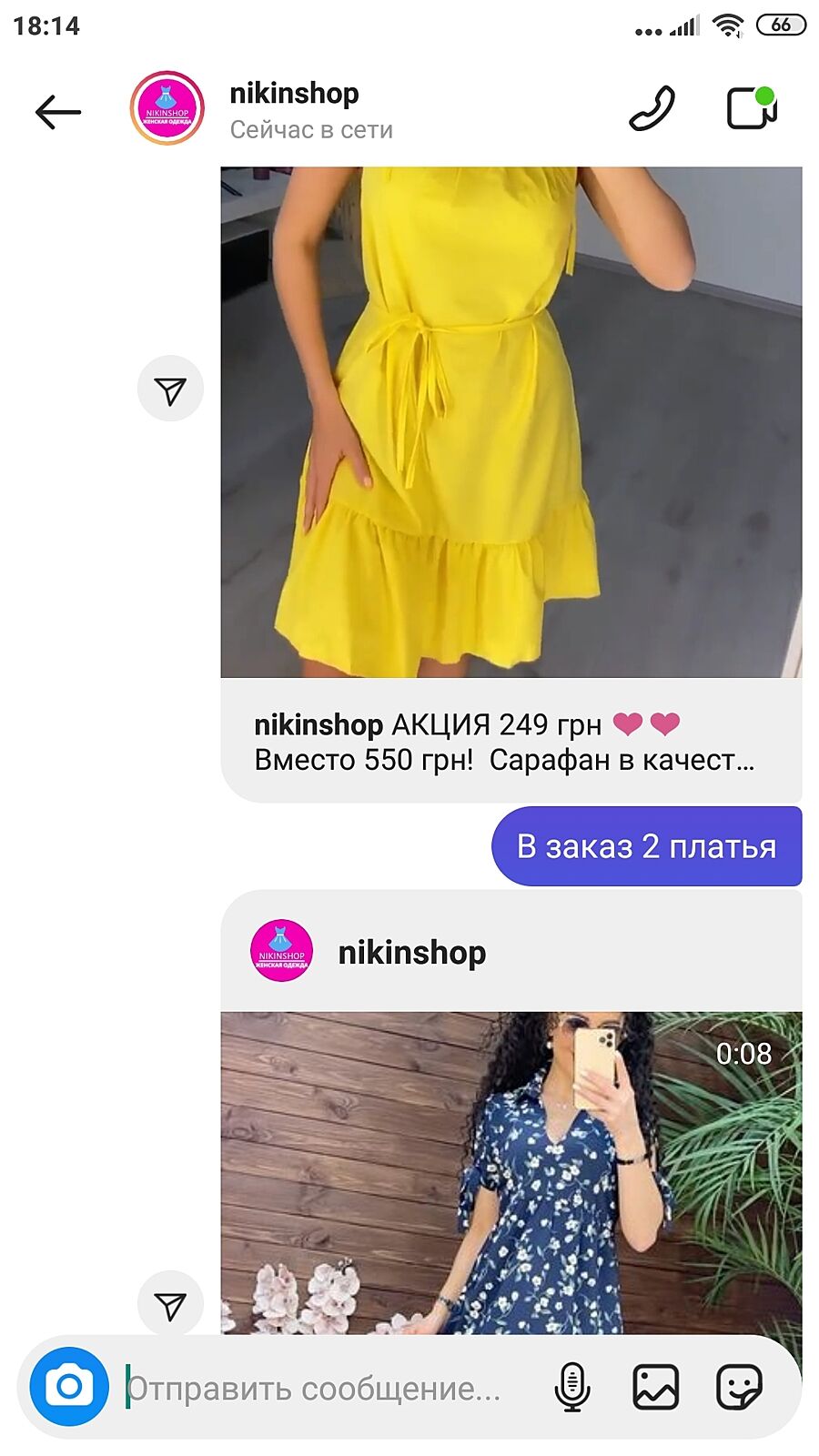Focus the Отправить сообщение text field
Viewport: 819px width, 1456px height.
click(x=328, y=1389)
